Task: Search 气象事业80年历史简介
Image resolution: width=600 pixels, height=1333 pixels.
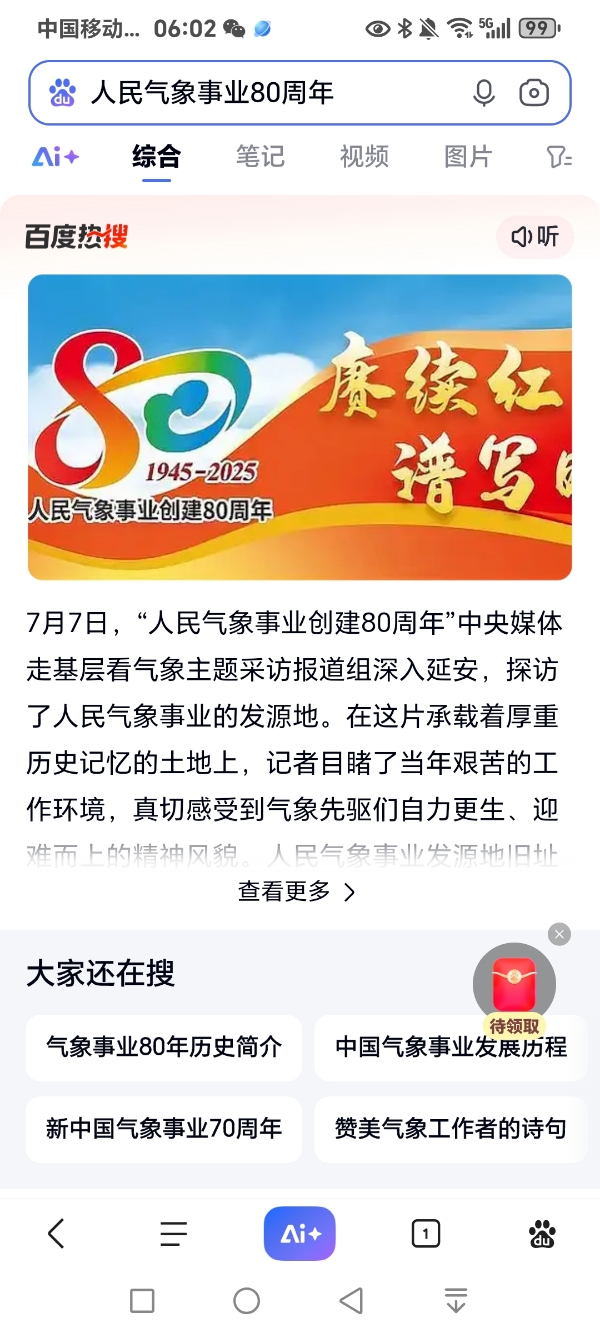Action: tap(164, 1047)
